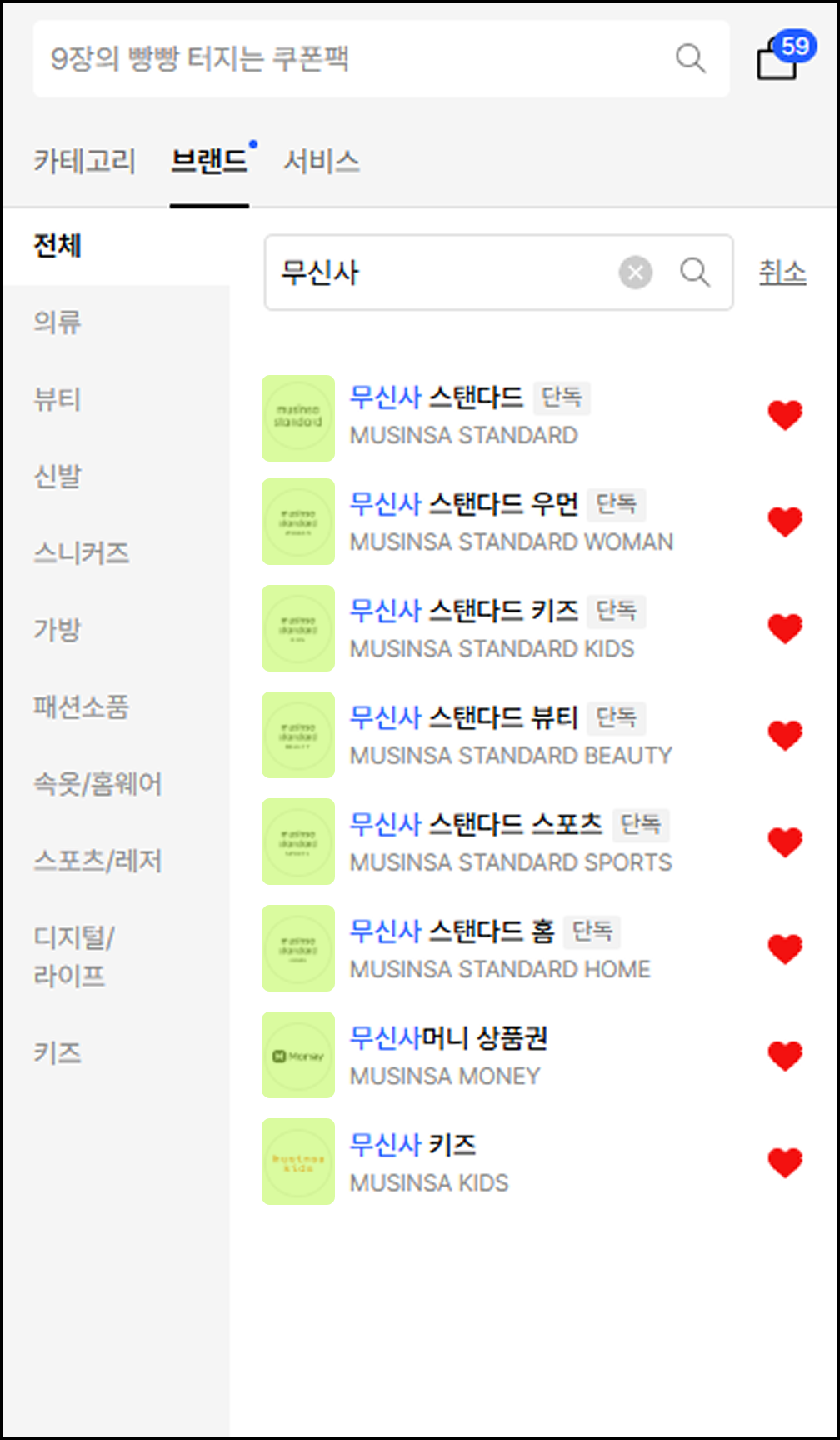The image size is (840, 1440).
Task: Tap the top coupon pack search bar
Action: click(358, 59)
